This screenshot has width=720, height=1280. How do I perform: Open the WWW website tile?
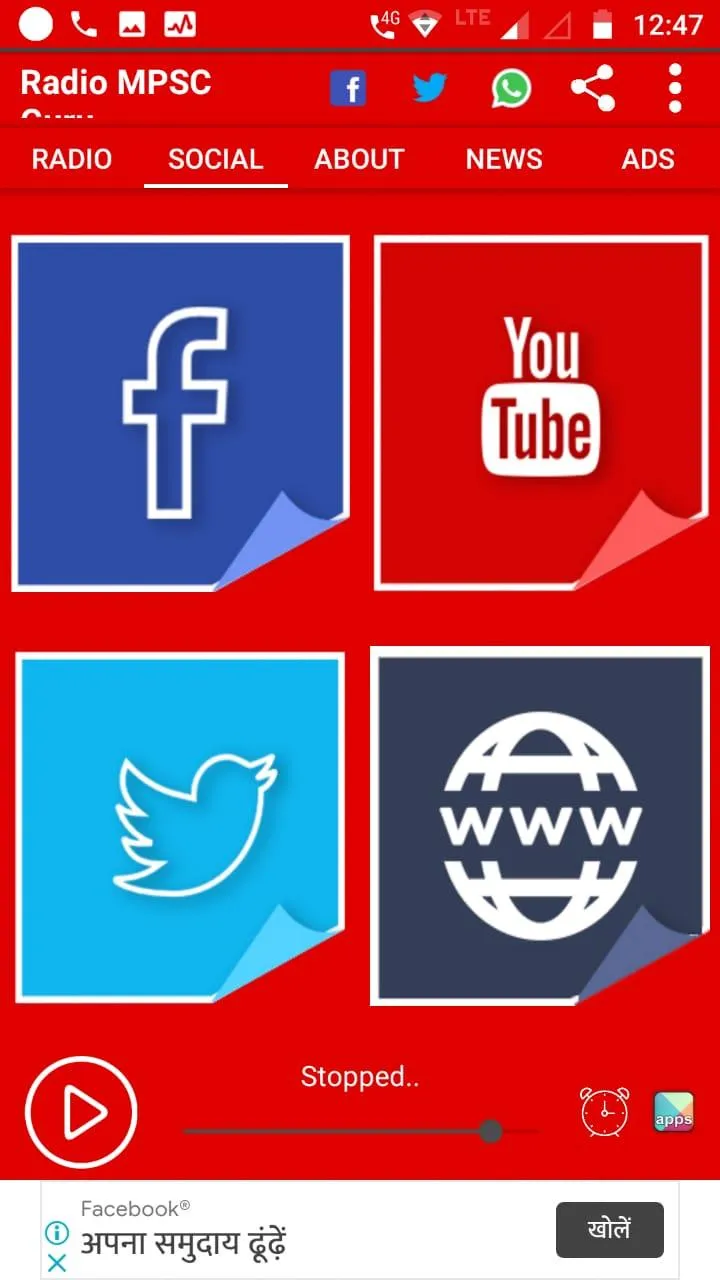point(540,826)
